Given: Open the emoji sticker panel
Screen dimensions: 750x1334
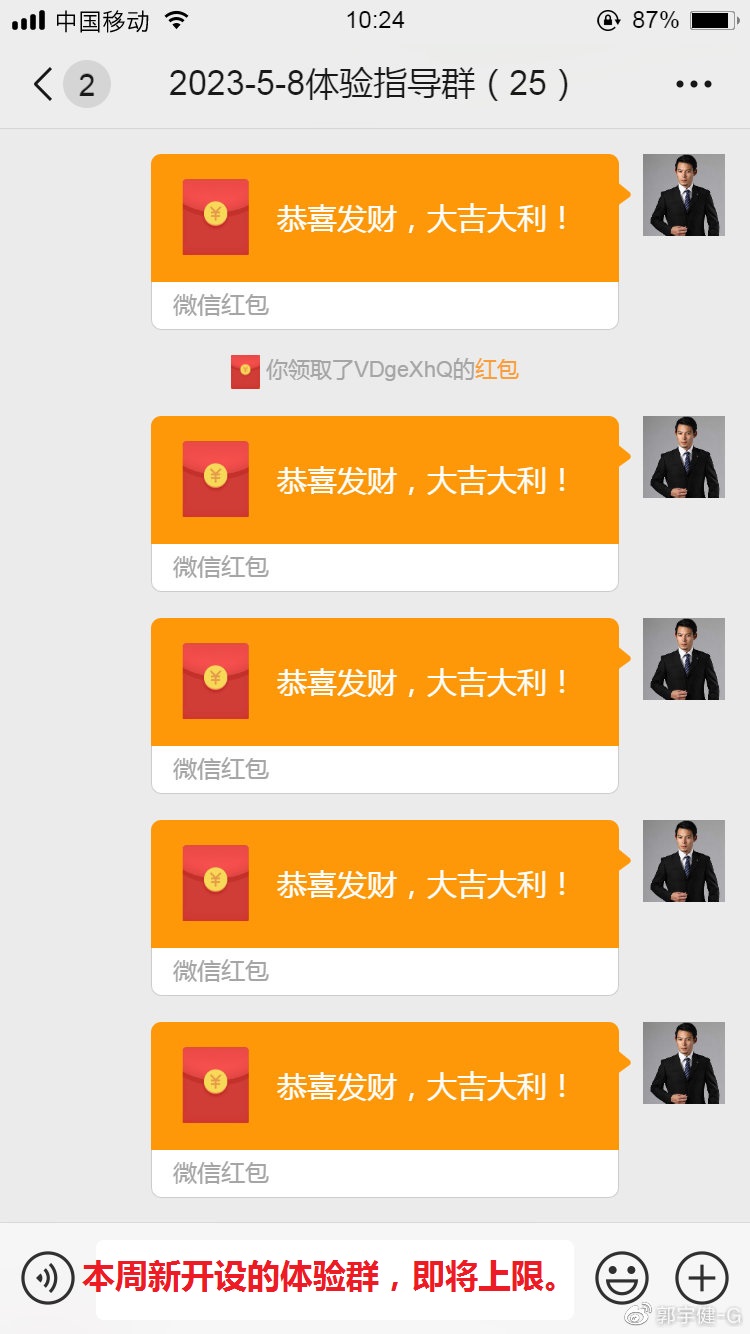Looking at the screenshot, I should click(x=622, y=1277).
